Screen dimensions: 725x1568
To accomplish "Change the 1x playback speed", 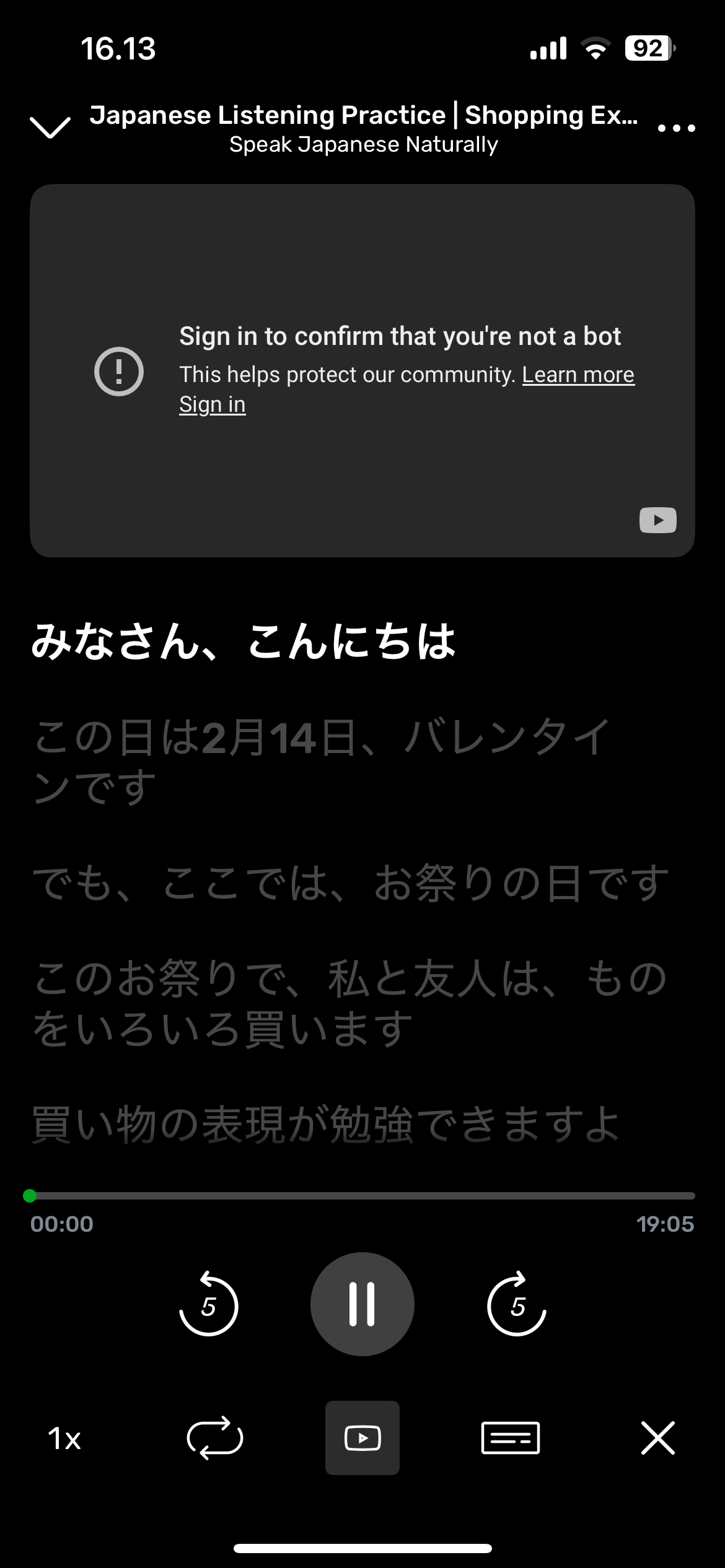I will click(64, 1438).
